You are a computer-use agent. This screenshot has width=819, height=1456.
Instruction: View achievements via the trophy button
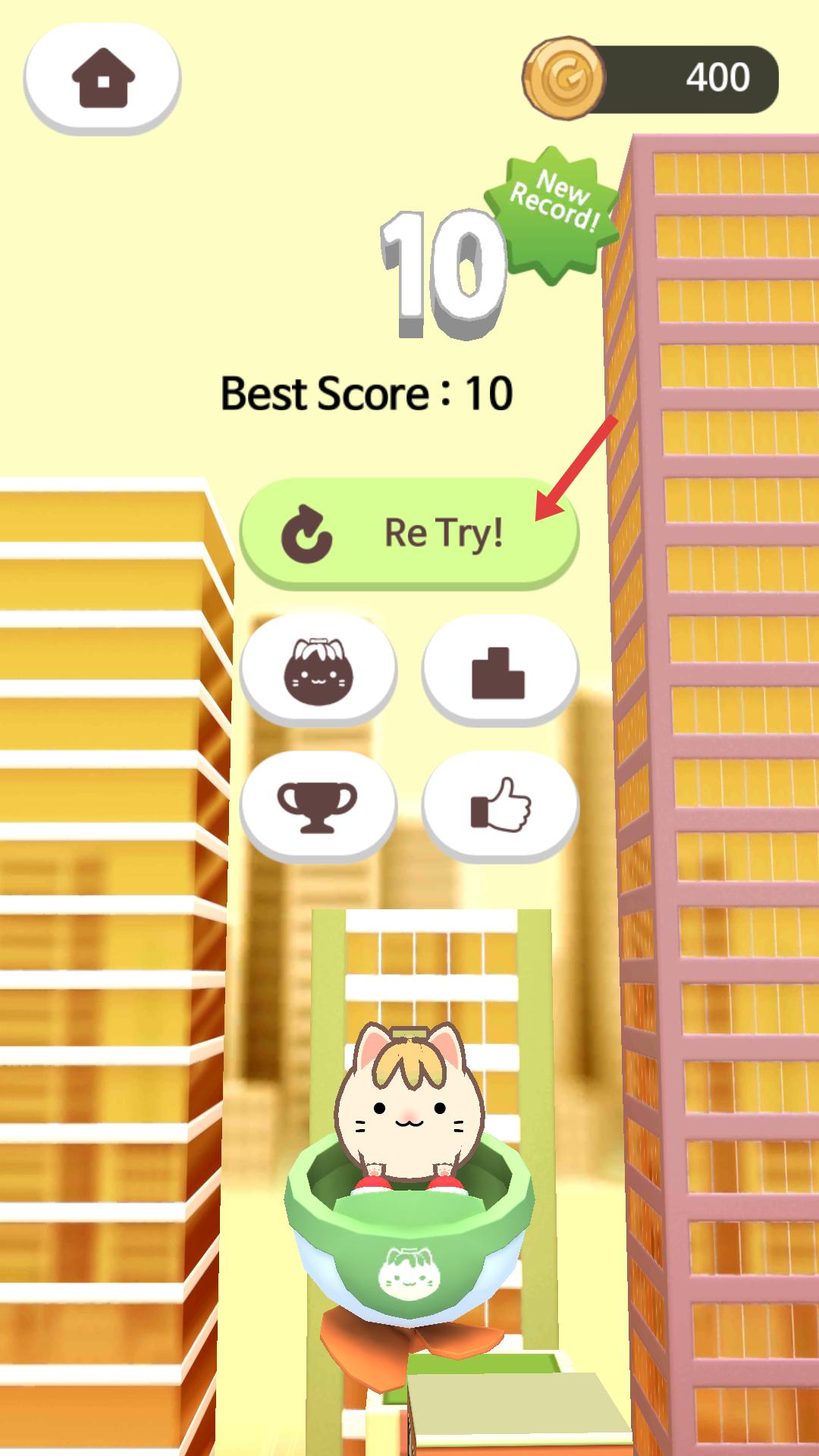click(318, 805)
